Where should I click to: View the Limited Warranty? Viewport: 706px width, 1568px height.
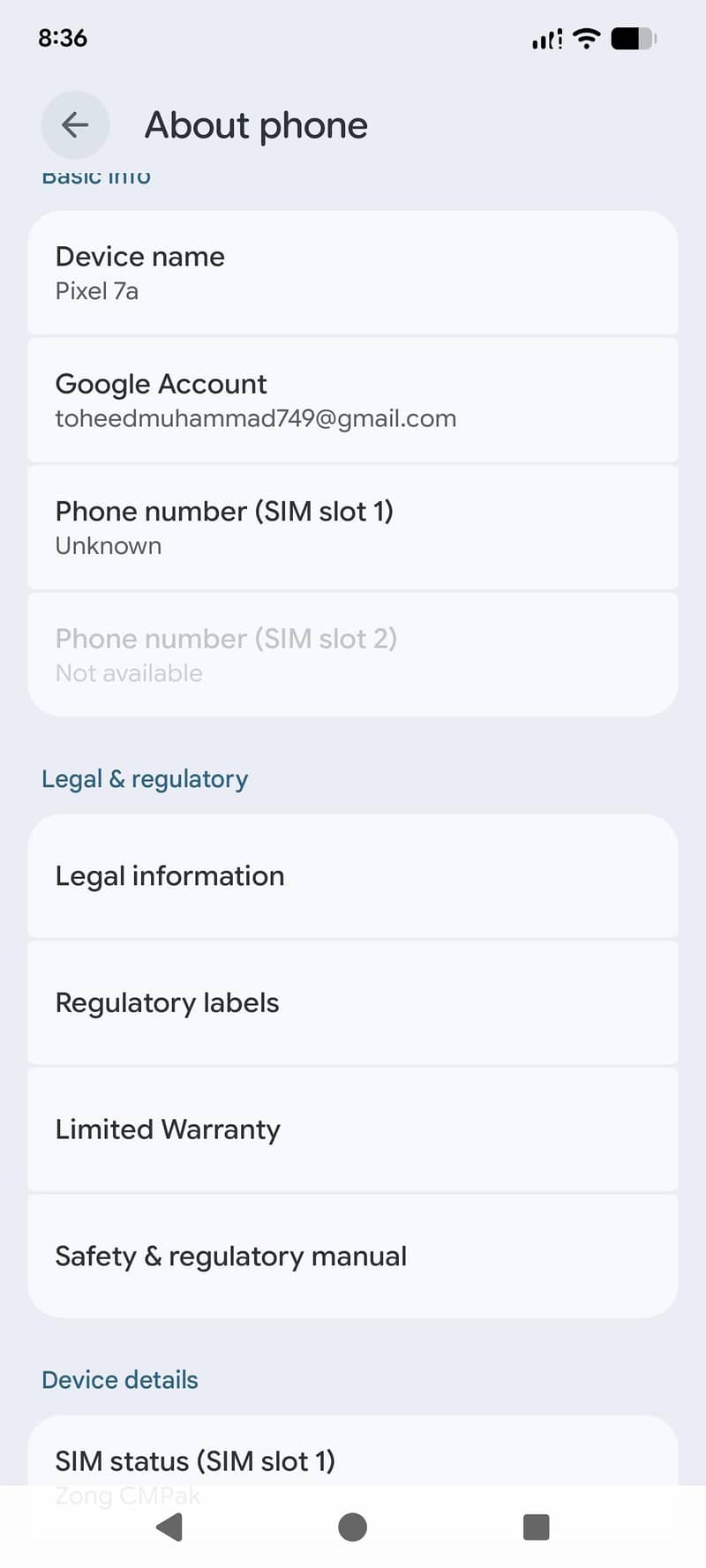(x=353, y=1129)
